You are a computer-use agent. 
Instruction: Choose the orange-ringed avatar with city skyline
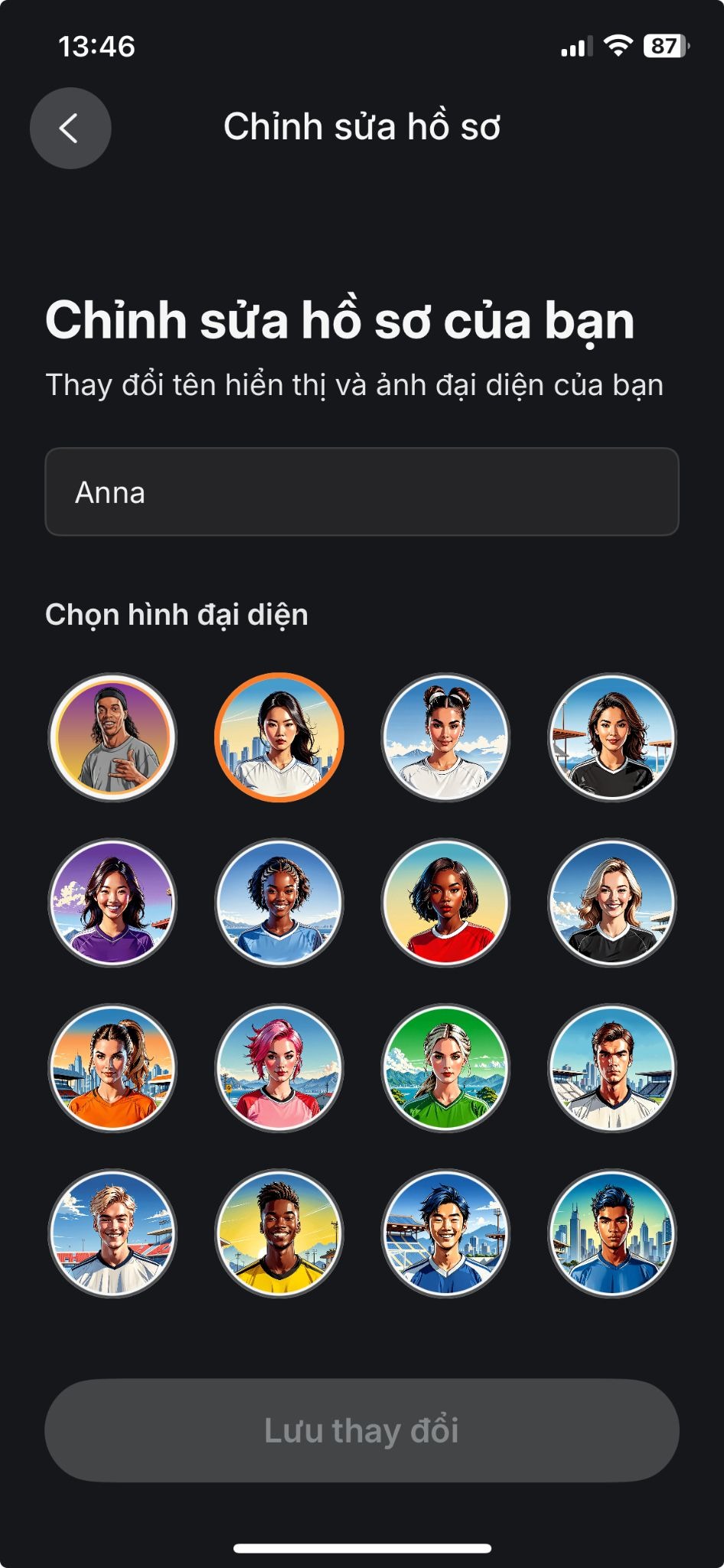click(x=279, y=737)
